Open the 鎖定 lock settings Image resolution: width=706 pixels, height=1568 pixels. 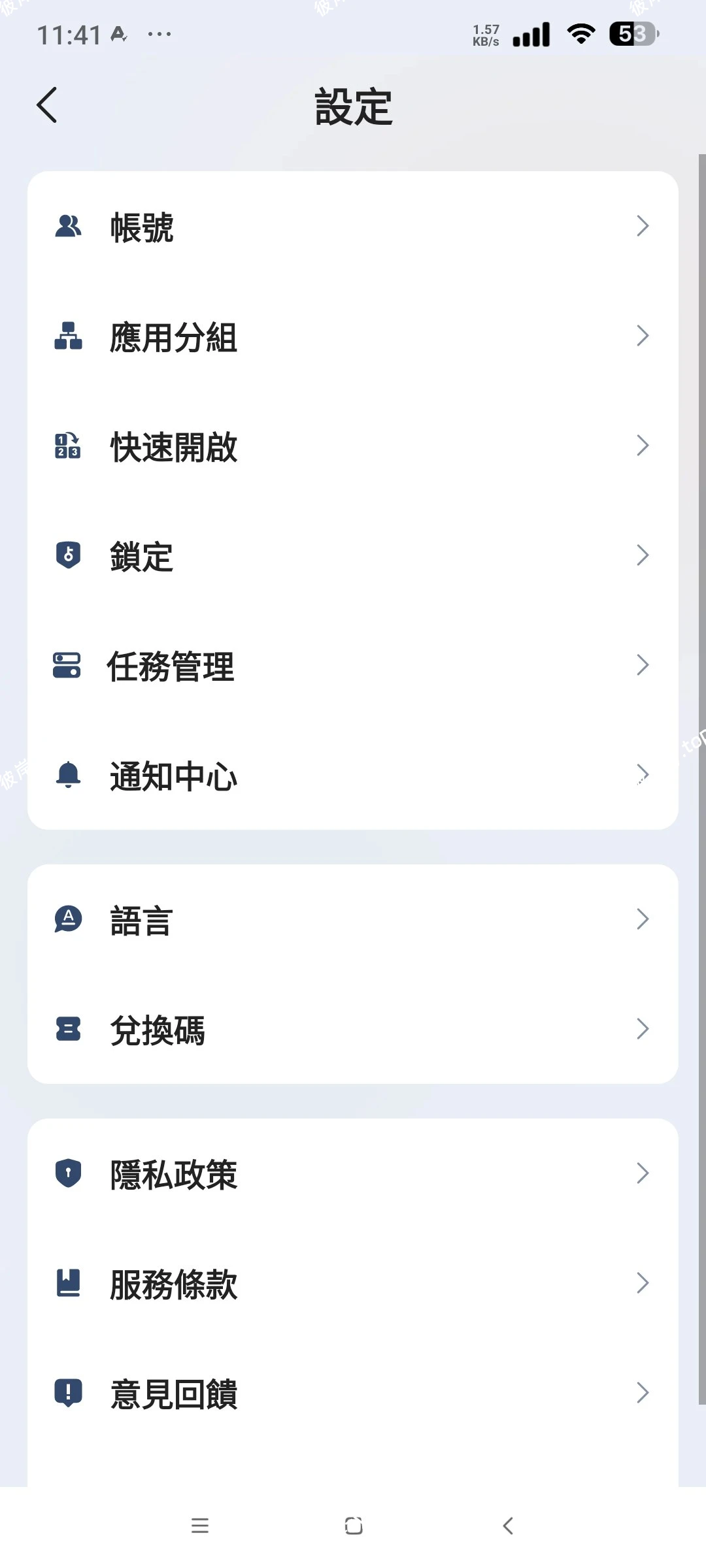(x=353, y=556)
